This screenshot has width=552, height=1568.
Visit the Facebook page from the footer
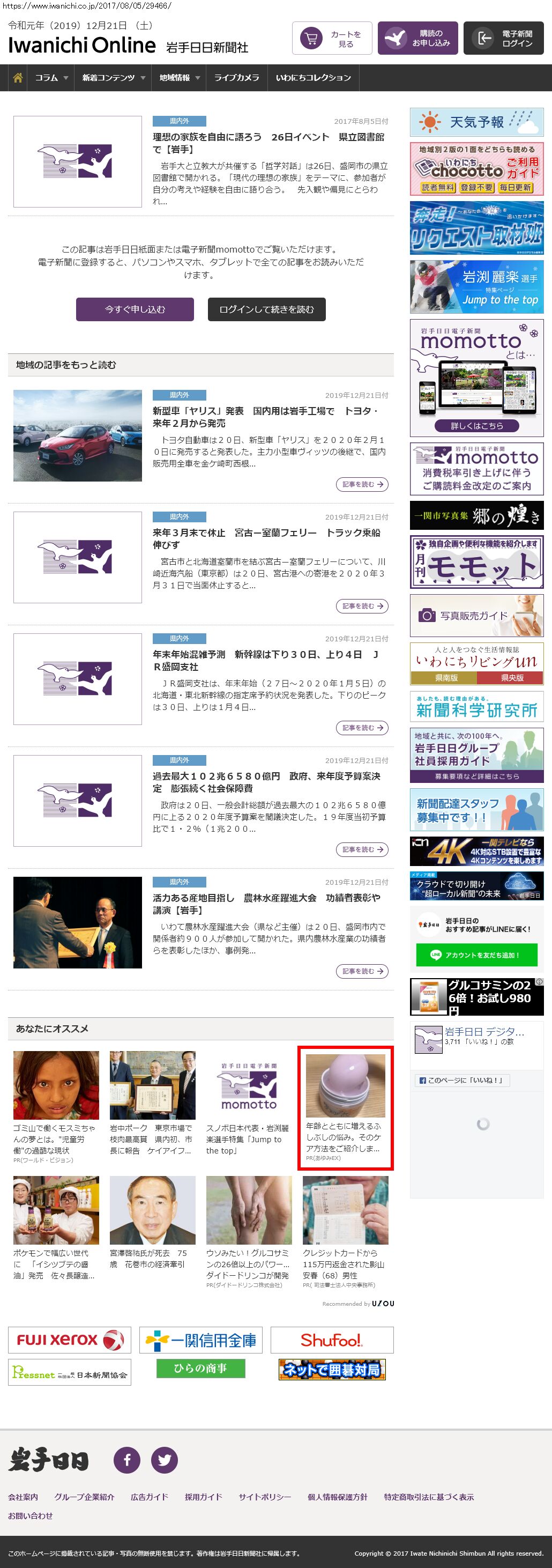pos(127,1460)
